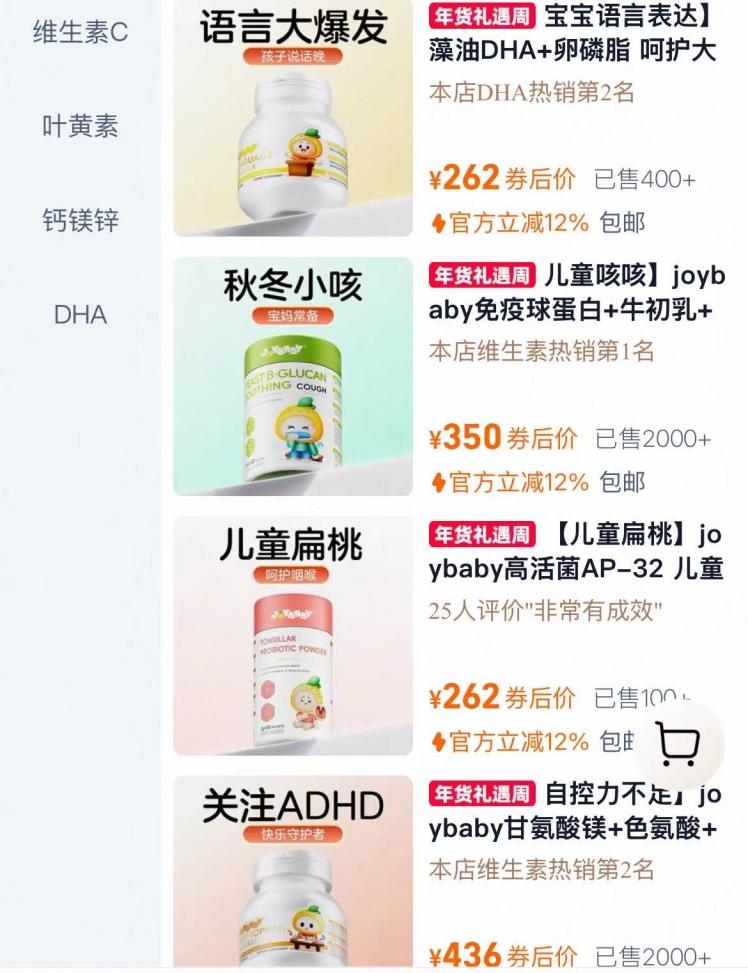Open the 钙镁锌 category

click(80, 220)
